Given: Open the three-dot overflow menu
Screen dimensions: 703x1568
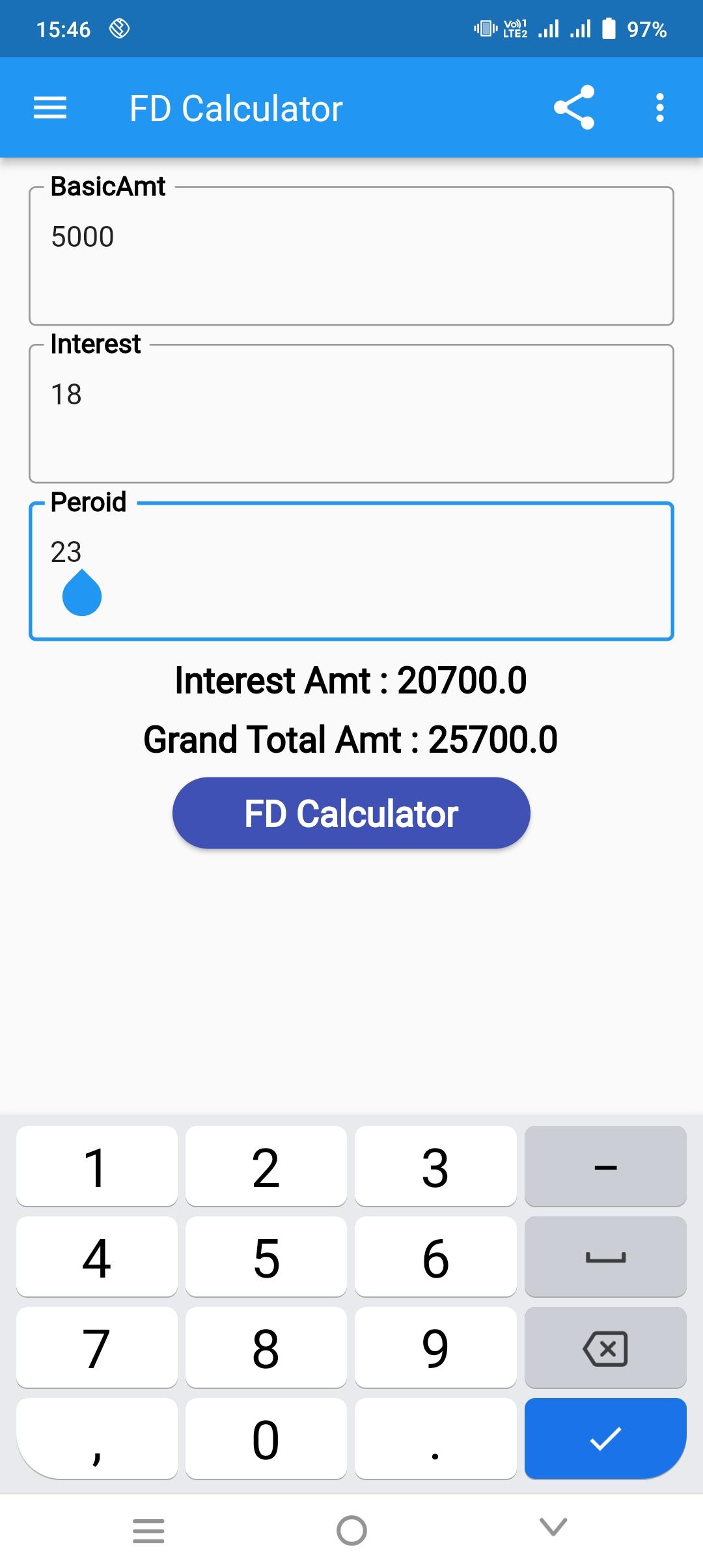Looking at the screenshot, I should (x=660, y=107).
